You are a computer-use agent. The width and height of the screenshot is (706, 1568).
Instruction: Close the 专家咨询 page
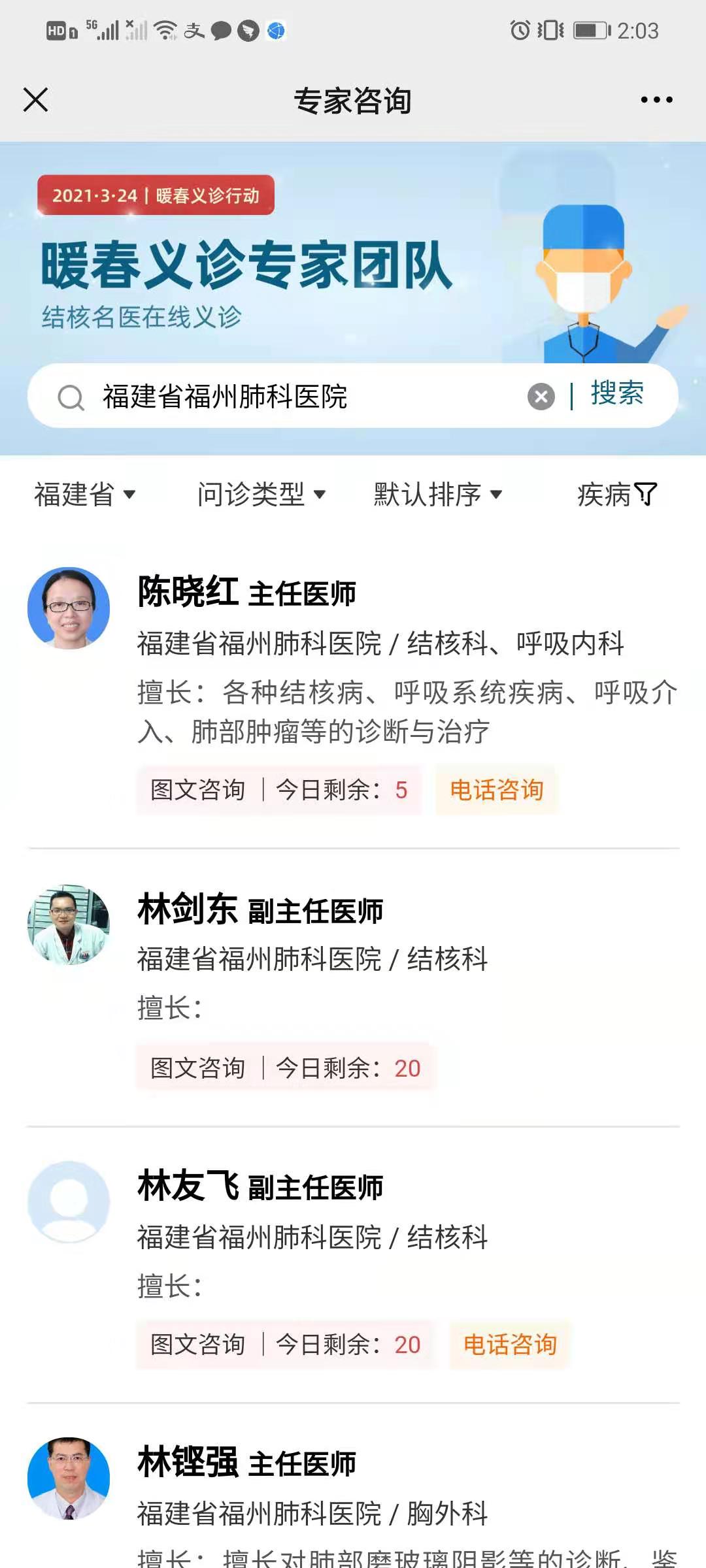36,100
